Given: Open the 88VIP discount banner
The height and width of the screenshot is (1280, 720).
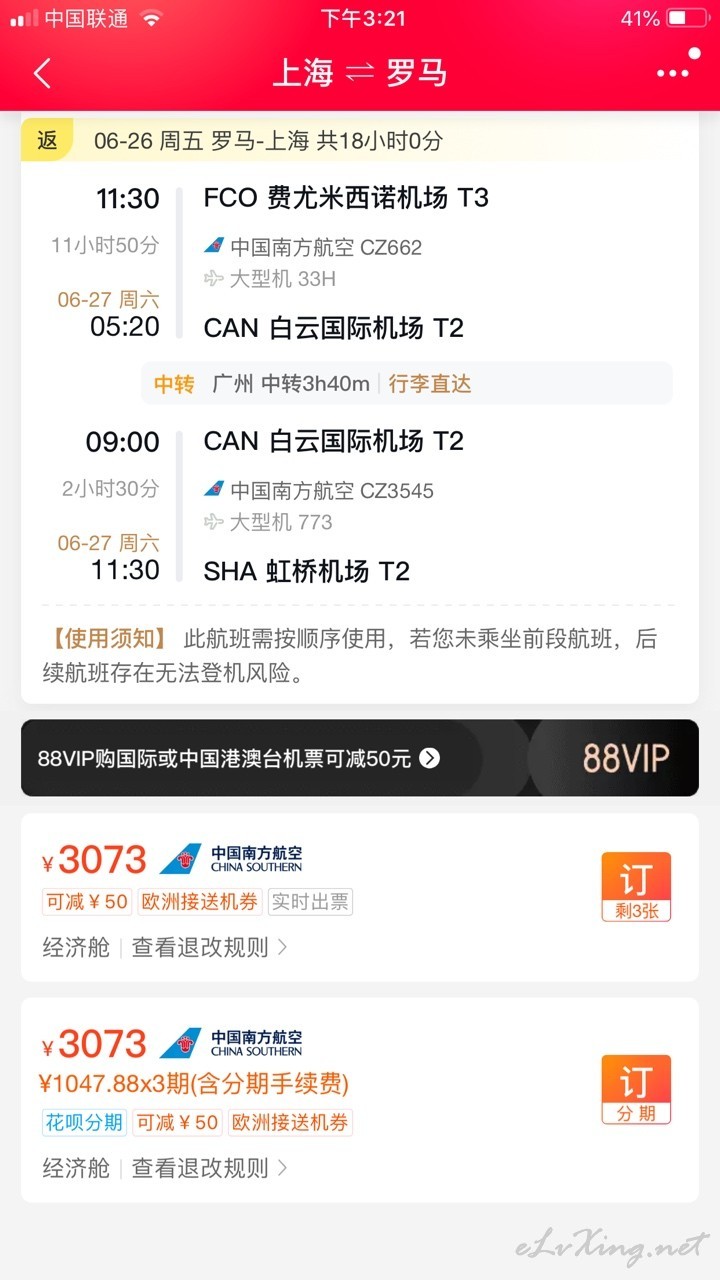Looking at the screenshot, I should 360,758.
